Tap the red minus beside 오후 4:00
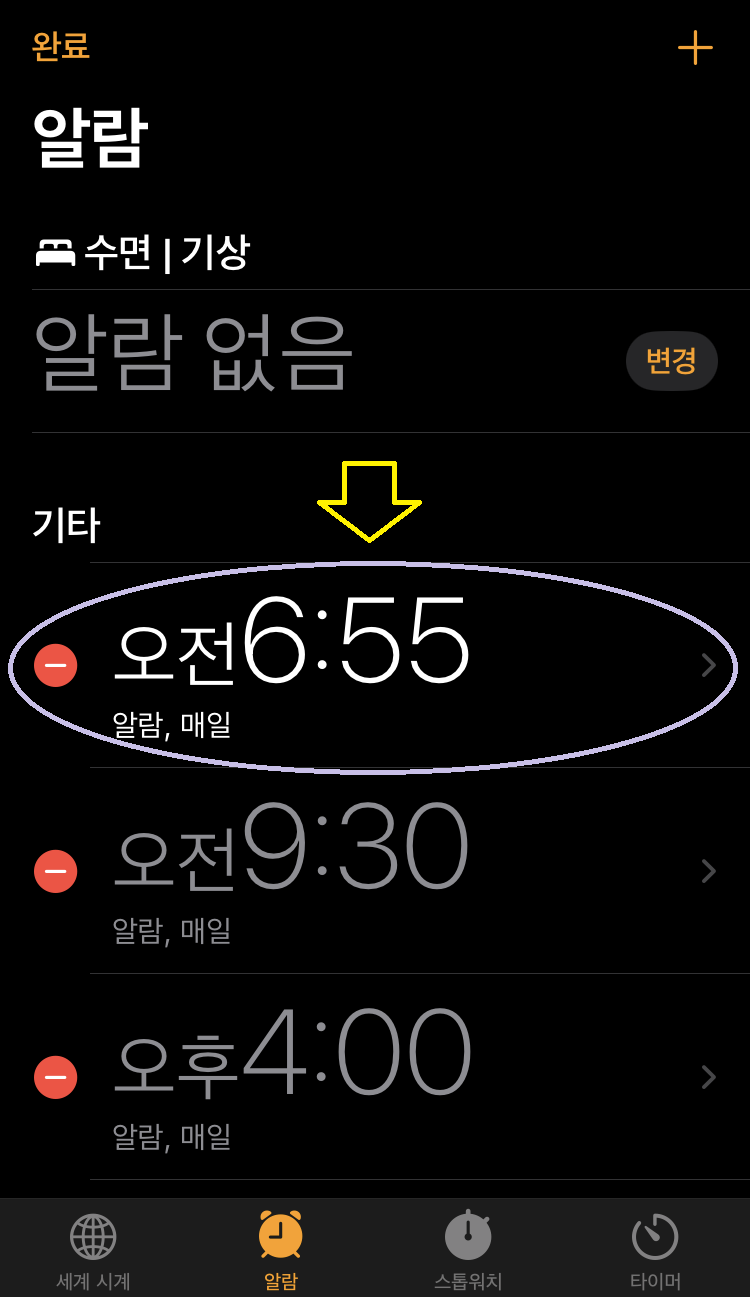Viewport: 750px width, 1297px height. click(x=56, y=1077)
